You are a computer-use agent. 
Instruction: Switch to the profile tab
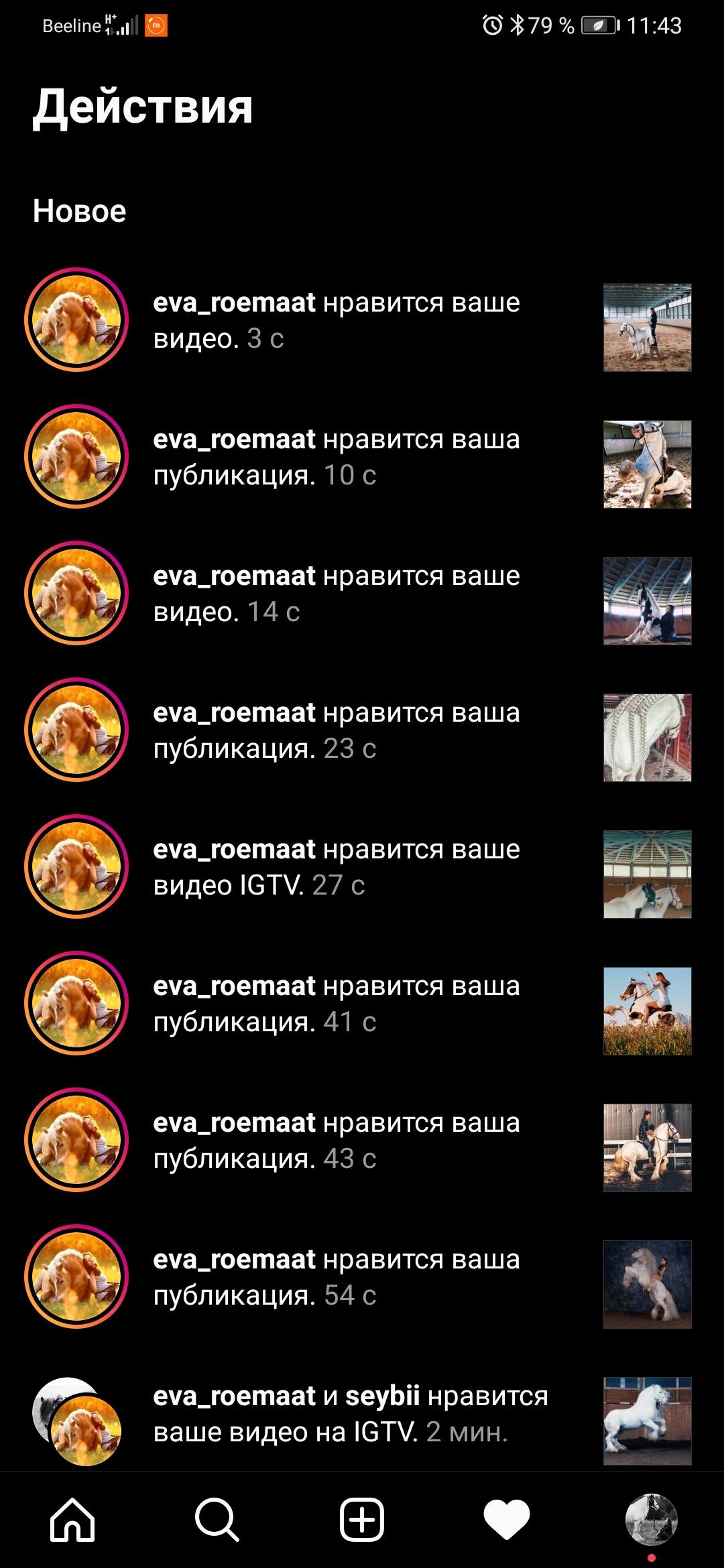pos(651,1520)
